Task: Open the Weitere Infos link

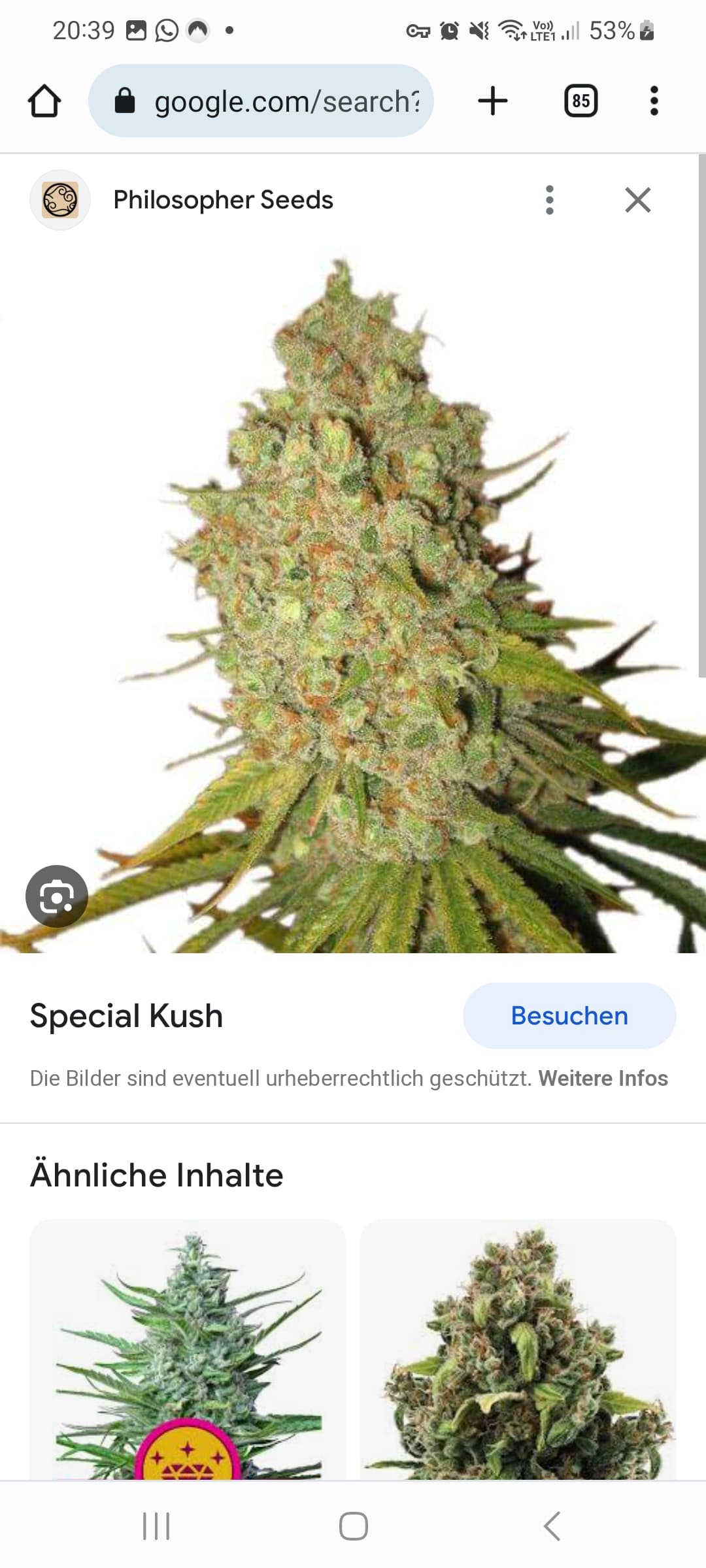Action: (603, 1078)
